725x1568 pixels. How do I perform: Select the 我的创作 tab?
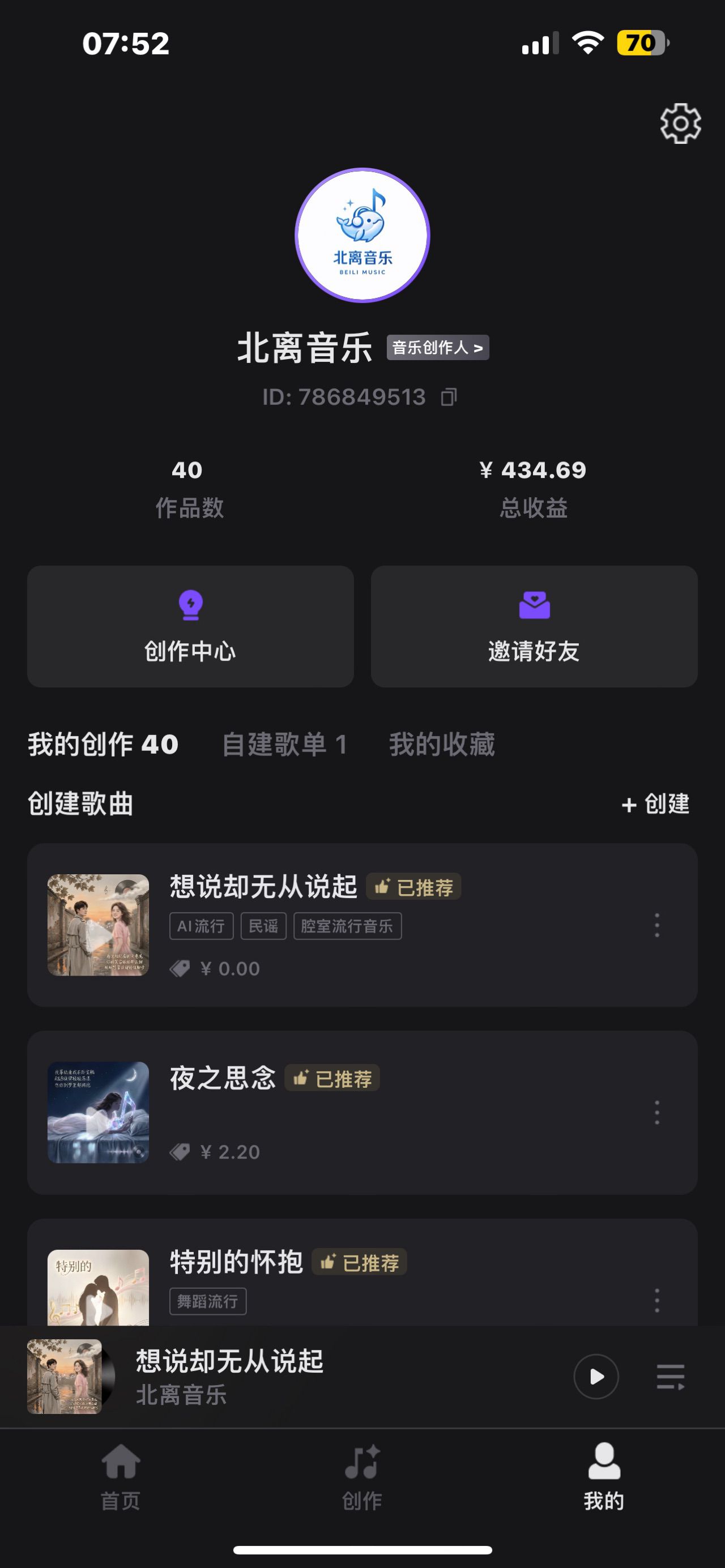click(x=103, y=744)
